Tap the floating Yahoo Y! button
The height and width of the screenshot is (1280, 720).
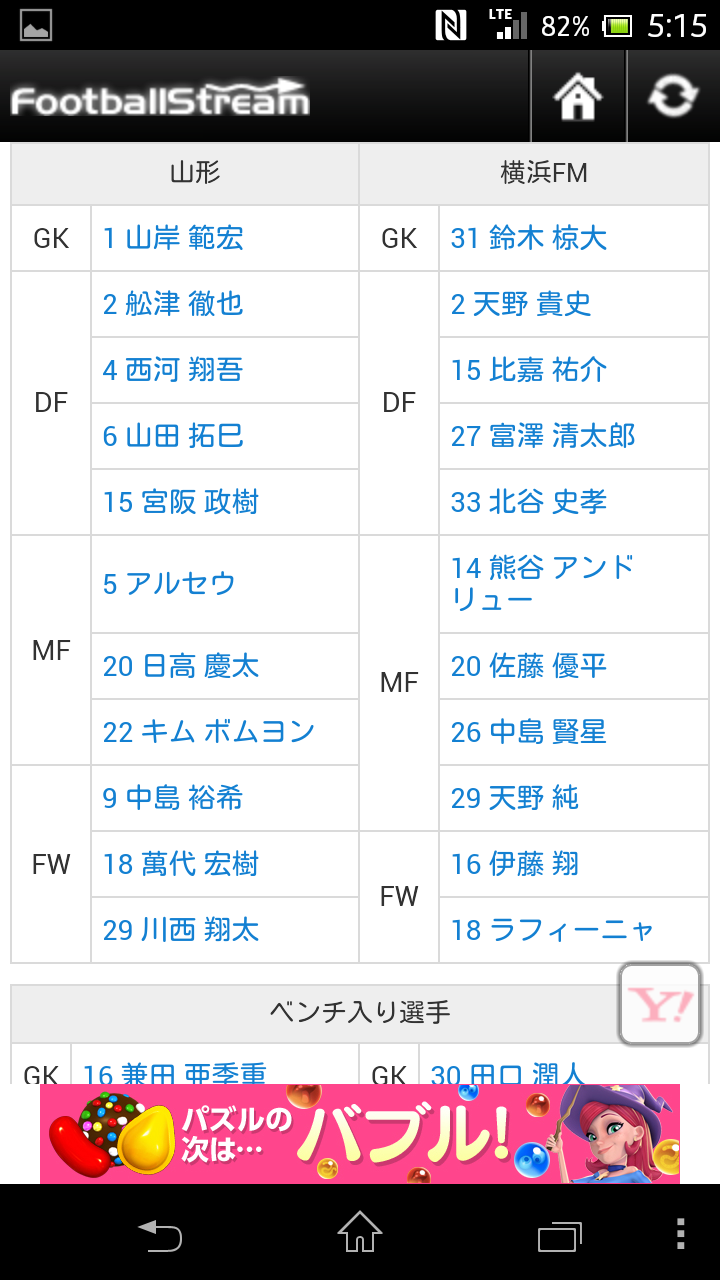pos(659,1005)
